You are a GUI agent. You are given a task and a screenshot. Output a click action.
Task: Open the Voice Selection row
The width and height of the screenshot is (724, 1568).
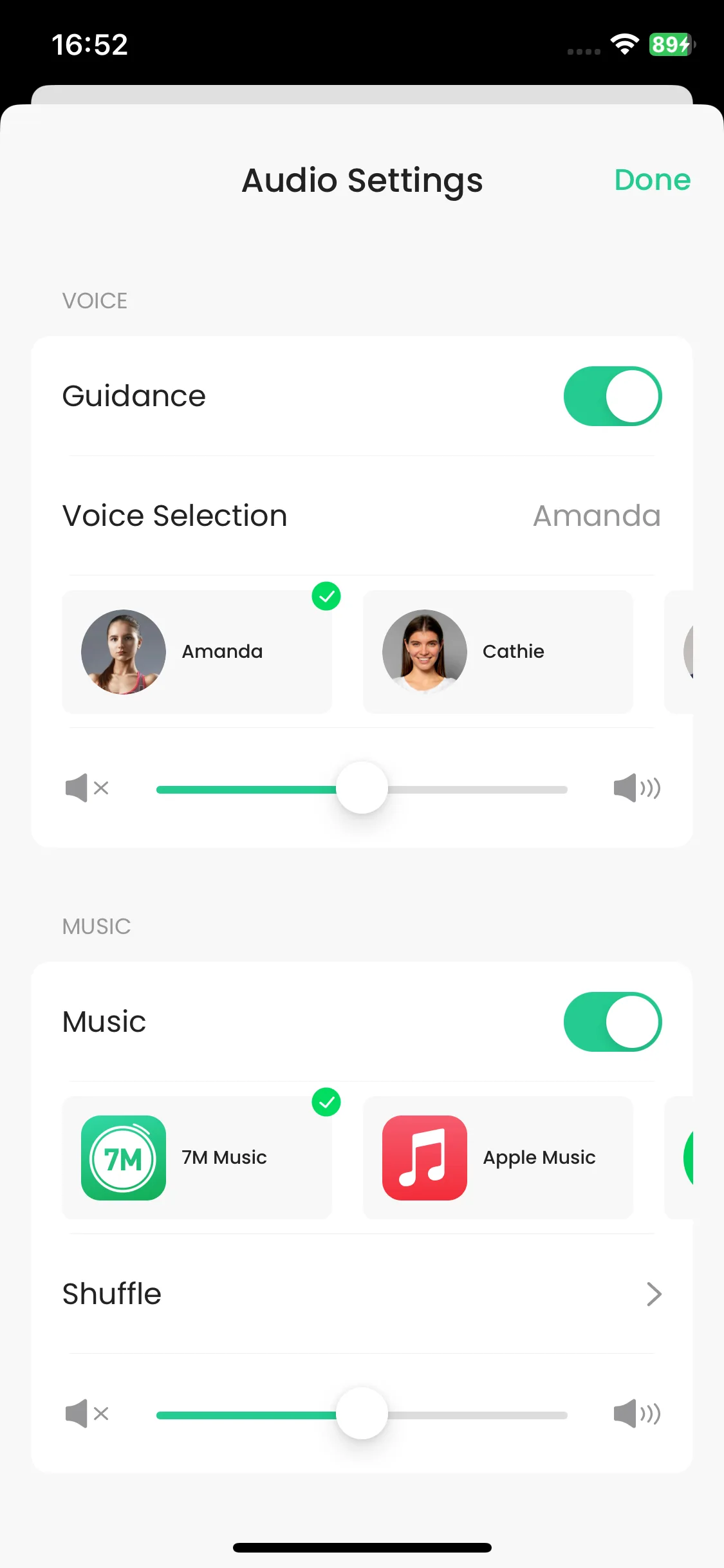(362, 516)
